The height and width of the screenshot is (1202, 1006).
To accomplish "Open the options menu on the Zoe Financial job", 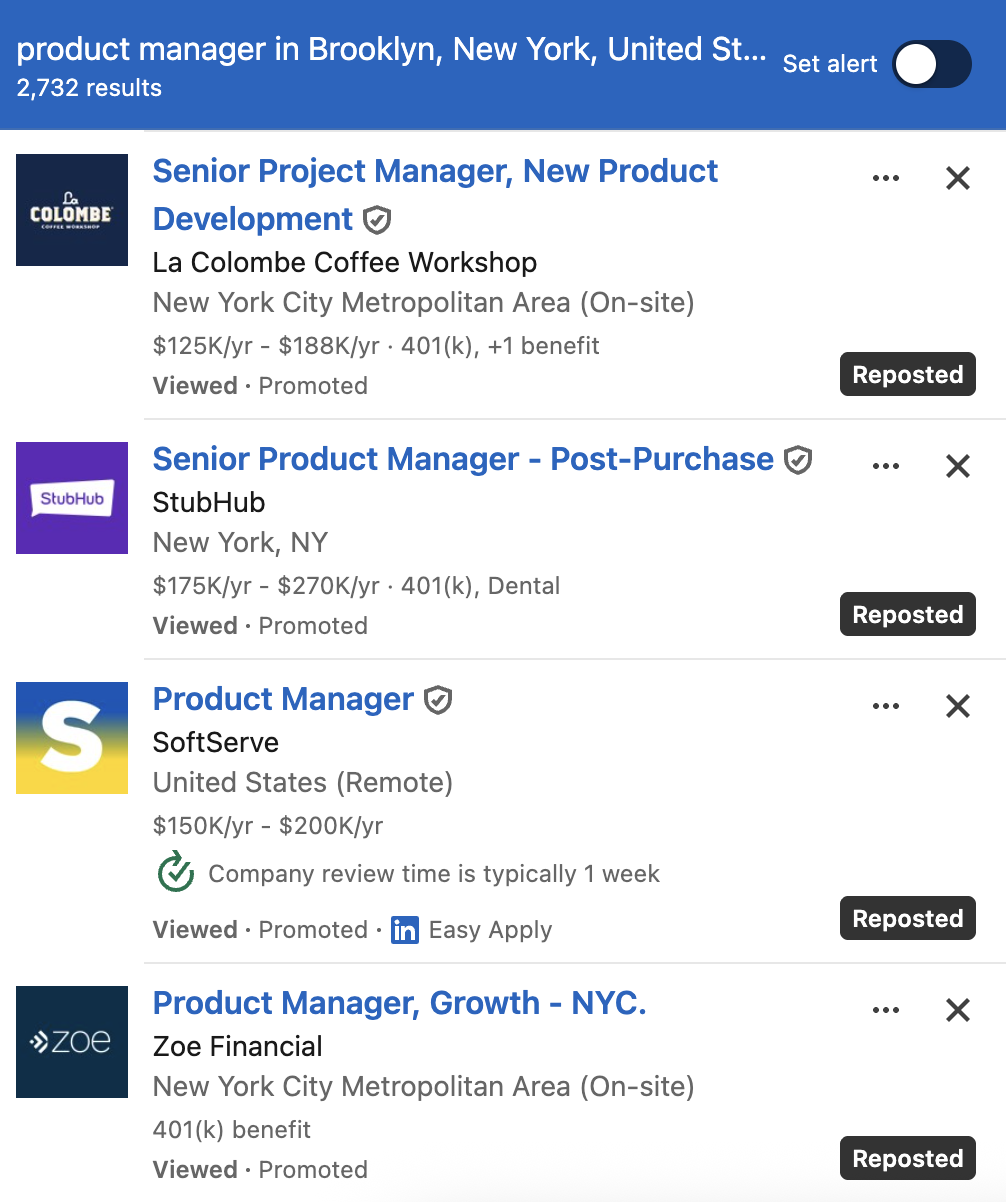I will pyautogui.click(x=886, y=1010).
